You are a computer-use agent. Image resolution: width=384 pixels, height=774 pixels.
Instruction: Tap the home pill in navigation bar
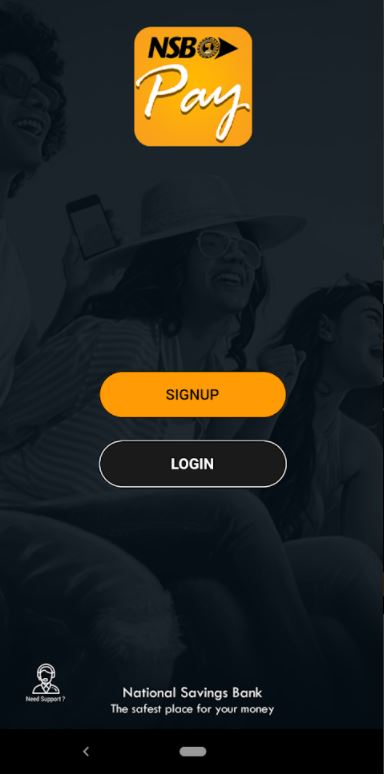192,752
